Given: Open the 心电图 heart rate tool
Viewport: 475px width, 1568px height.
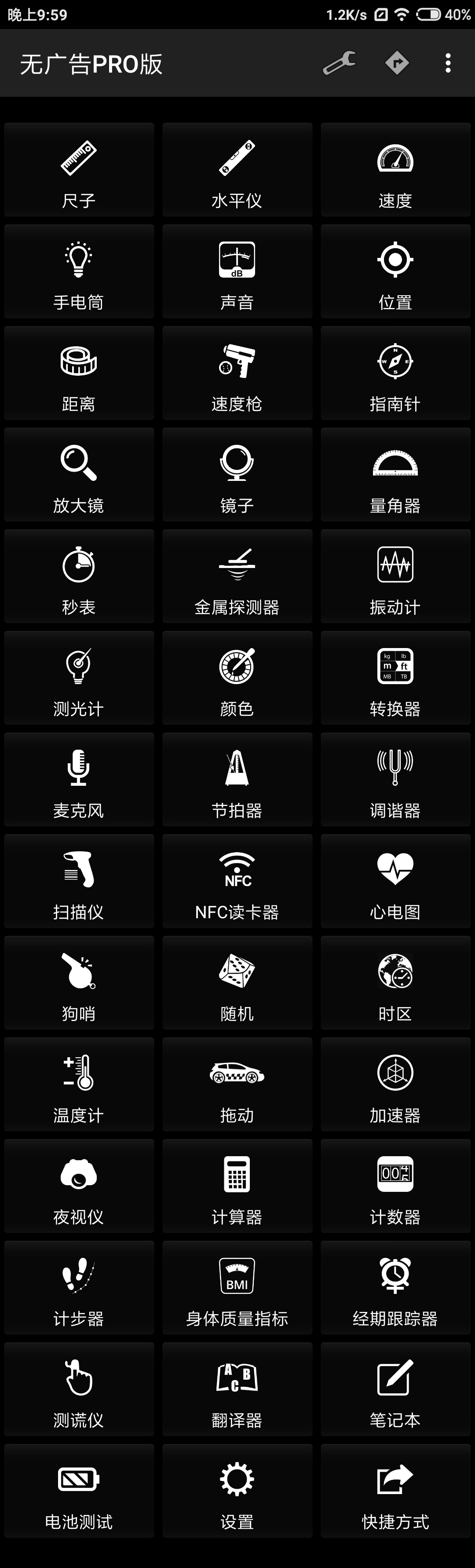Looking at the screenshot, I should tap(395, 882).
